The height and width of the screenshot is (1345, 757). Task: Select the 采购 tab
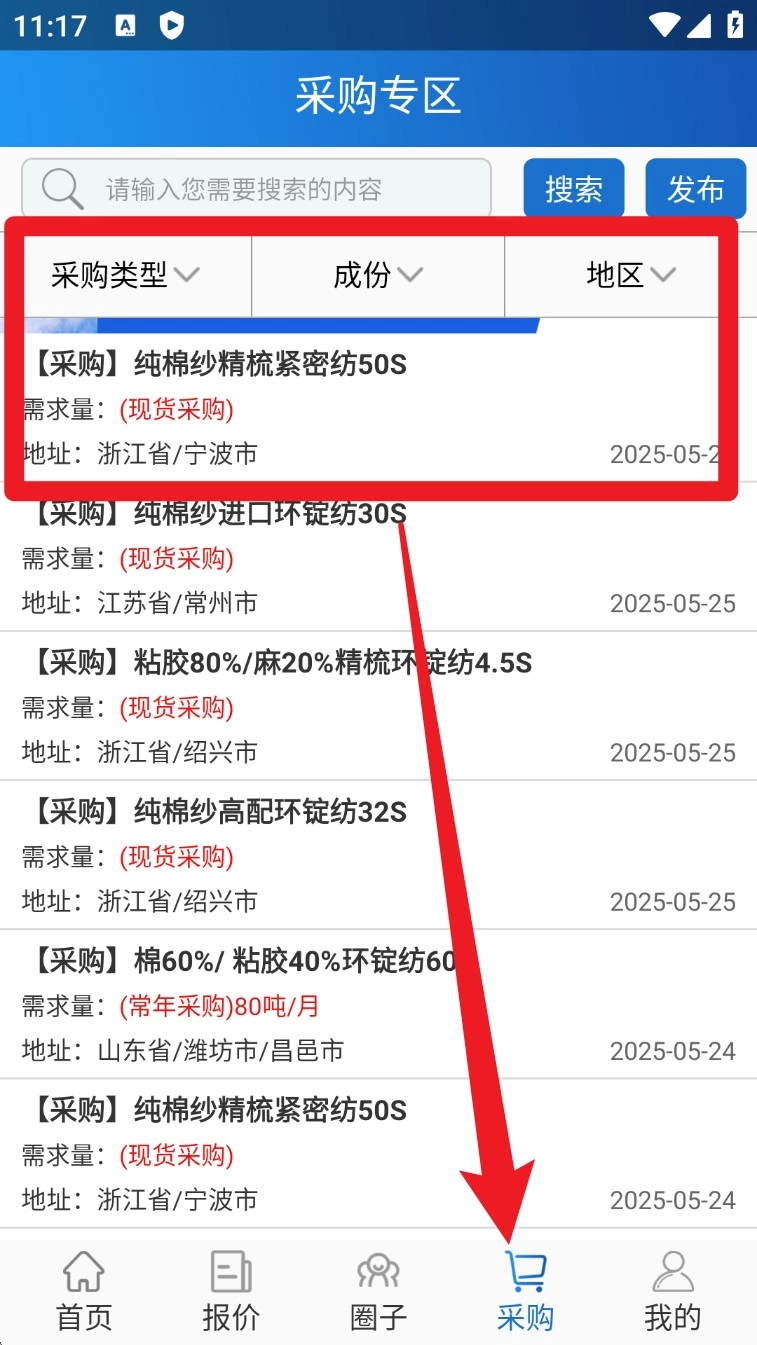[x=525, y=1291]
